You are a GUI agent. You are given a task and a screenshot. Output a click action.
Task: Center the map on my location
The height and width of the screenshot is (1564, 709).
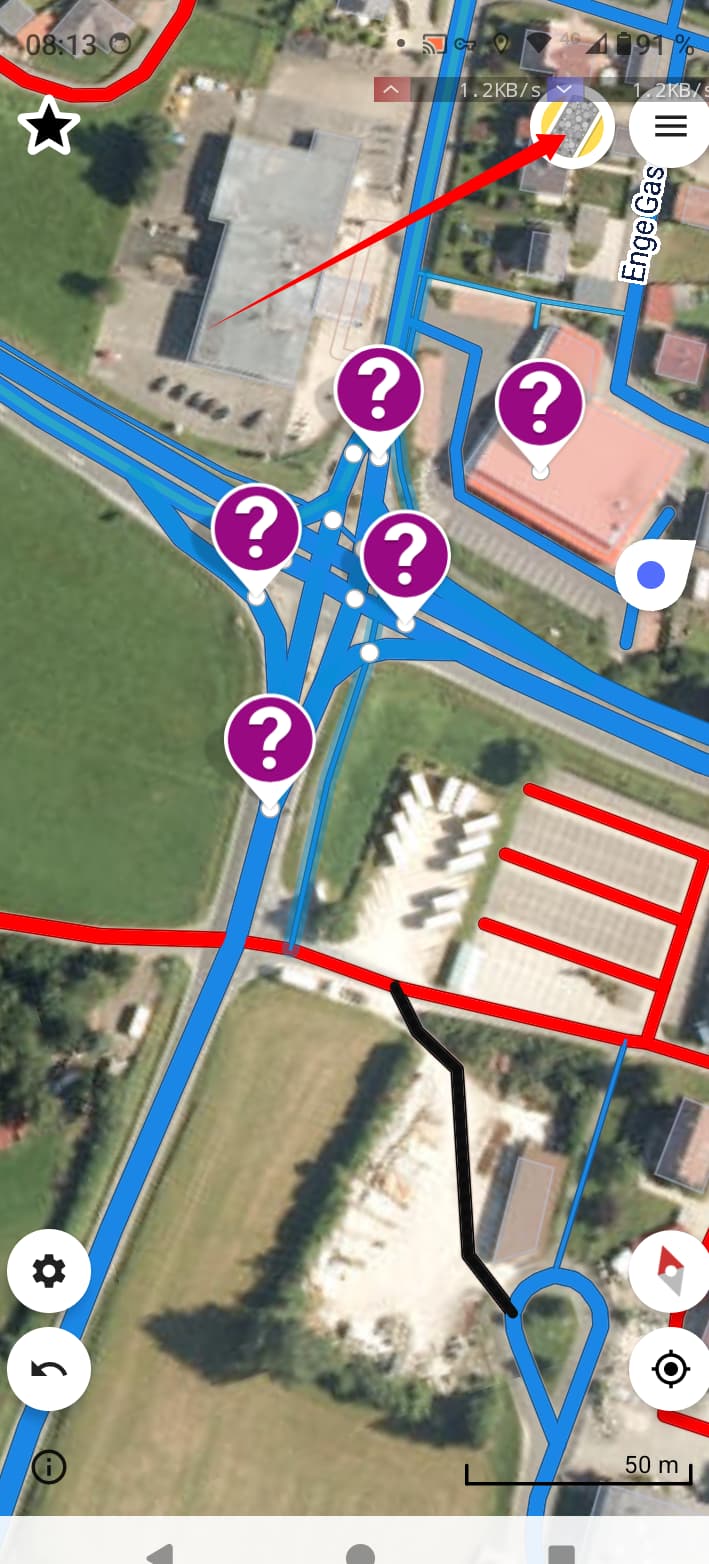click(669, 1369)
